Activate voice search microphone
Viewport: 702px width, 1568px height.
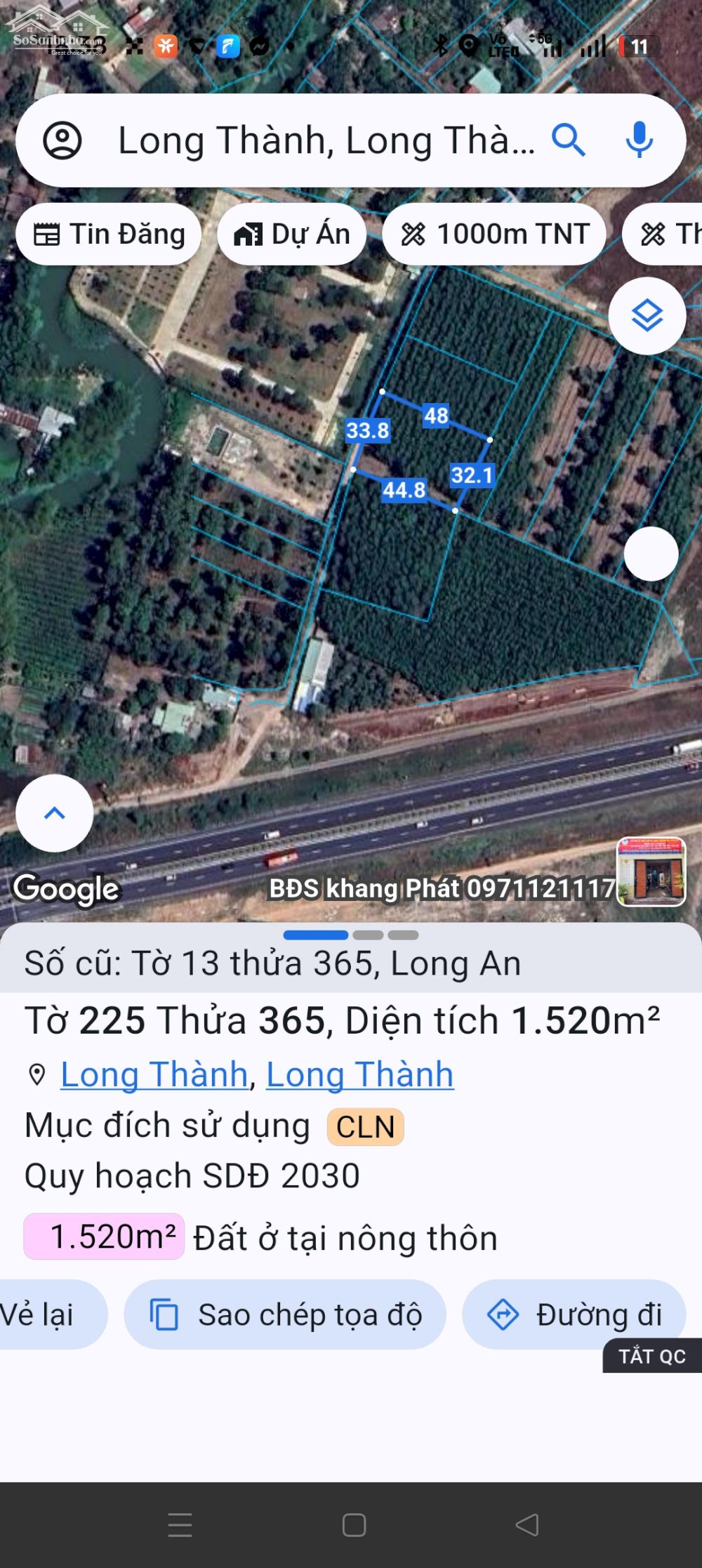click(639, 140)
